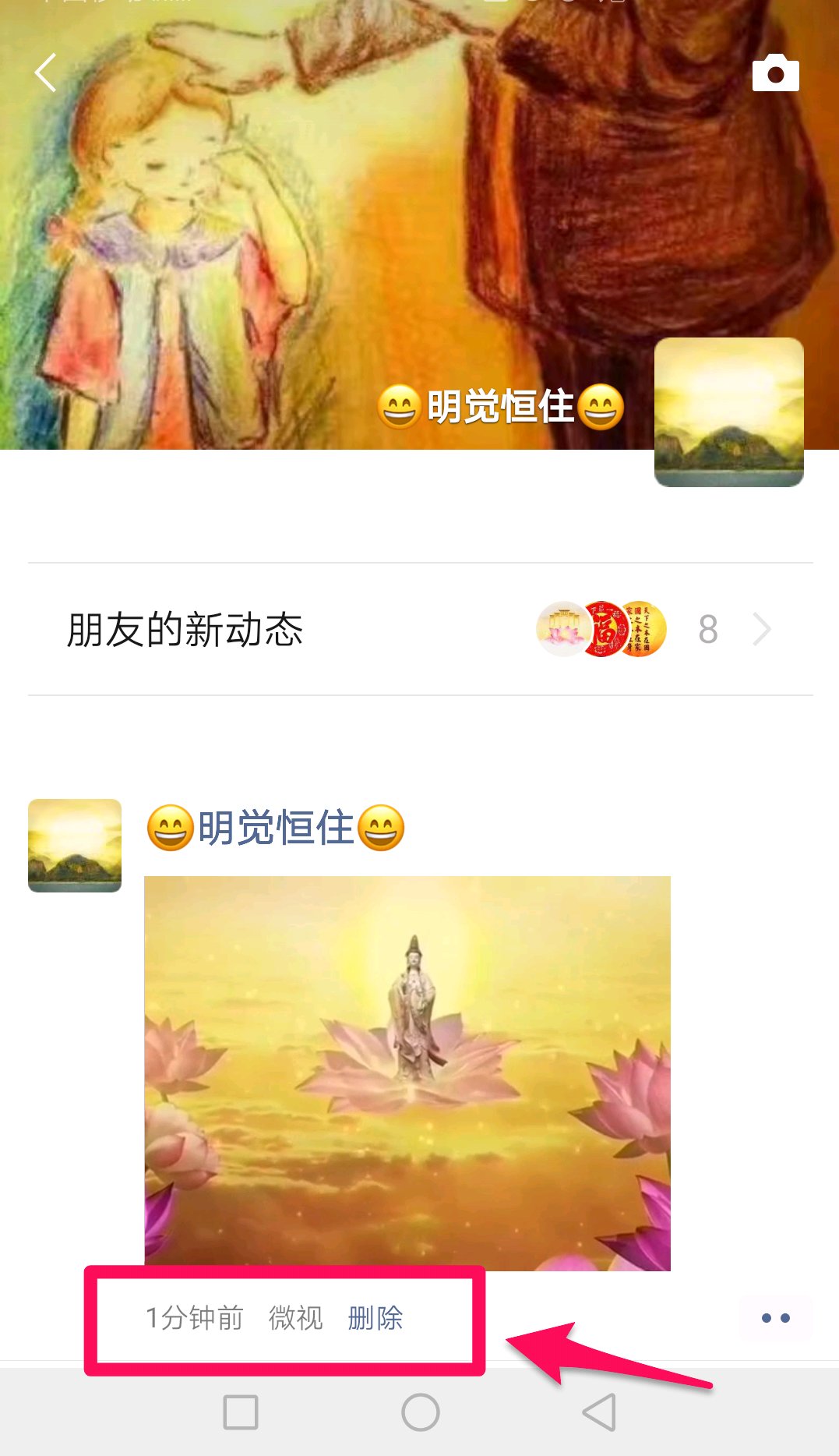Open recent apps from the navigation bar
The height and width of the screenshot is (1456, 839).
241,1412
